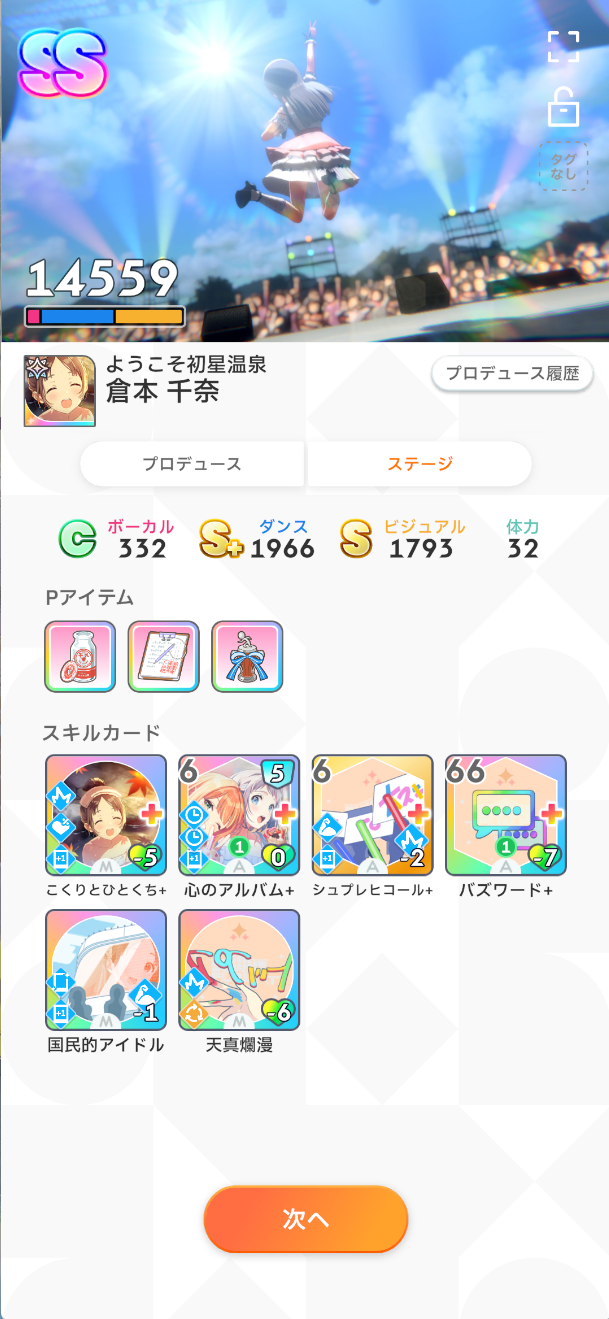Expand the photo to fullscreen
The image size is (609, 1319).
pyautogui.click(x=563, y=47)
